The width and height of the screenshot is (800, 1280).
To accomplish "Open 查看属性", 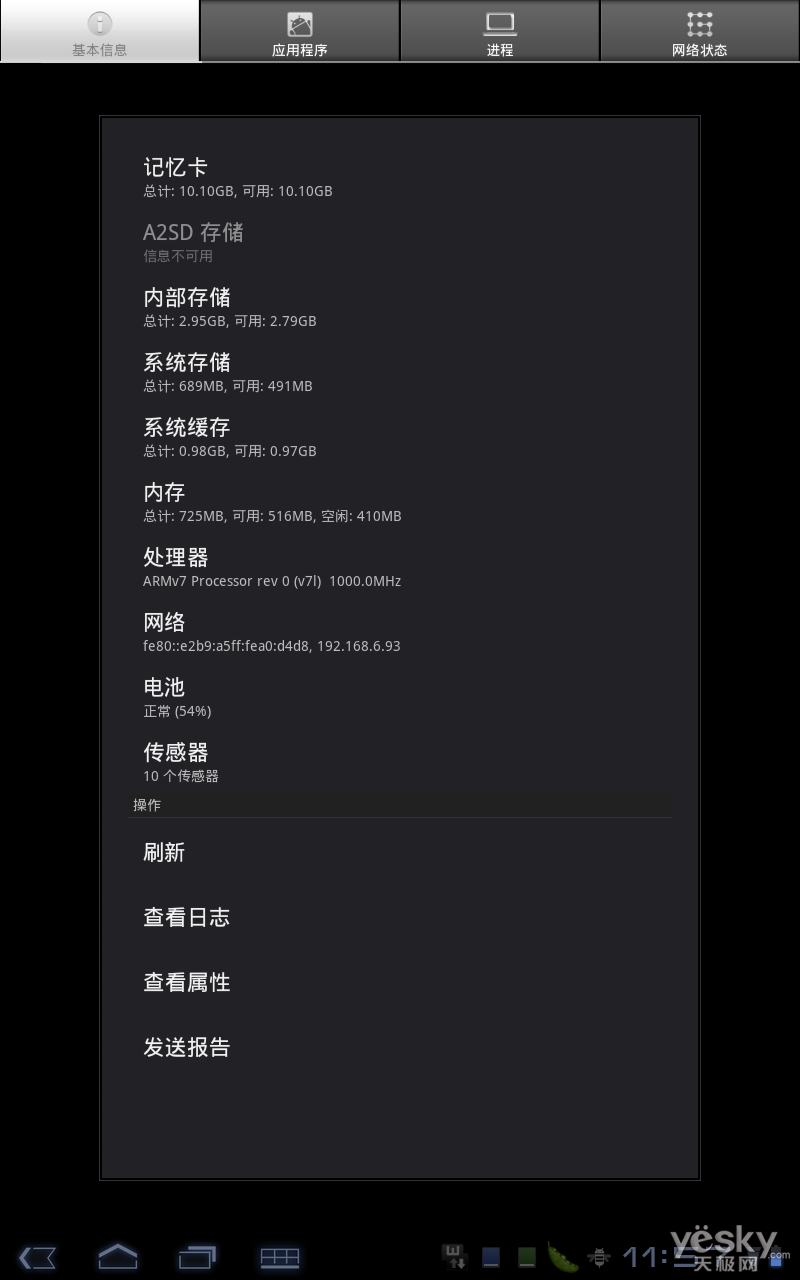I will click(400, 982).
